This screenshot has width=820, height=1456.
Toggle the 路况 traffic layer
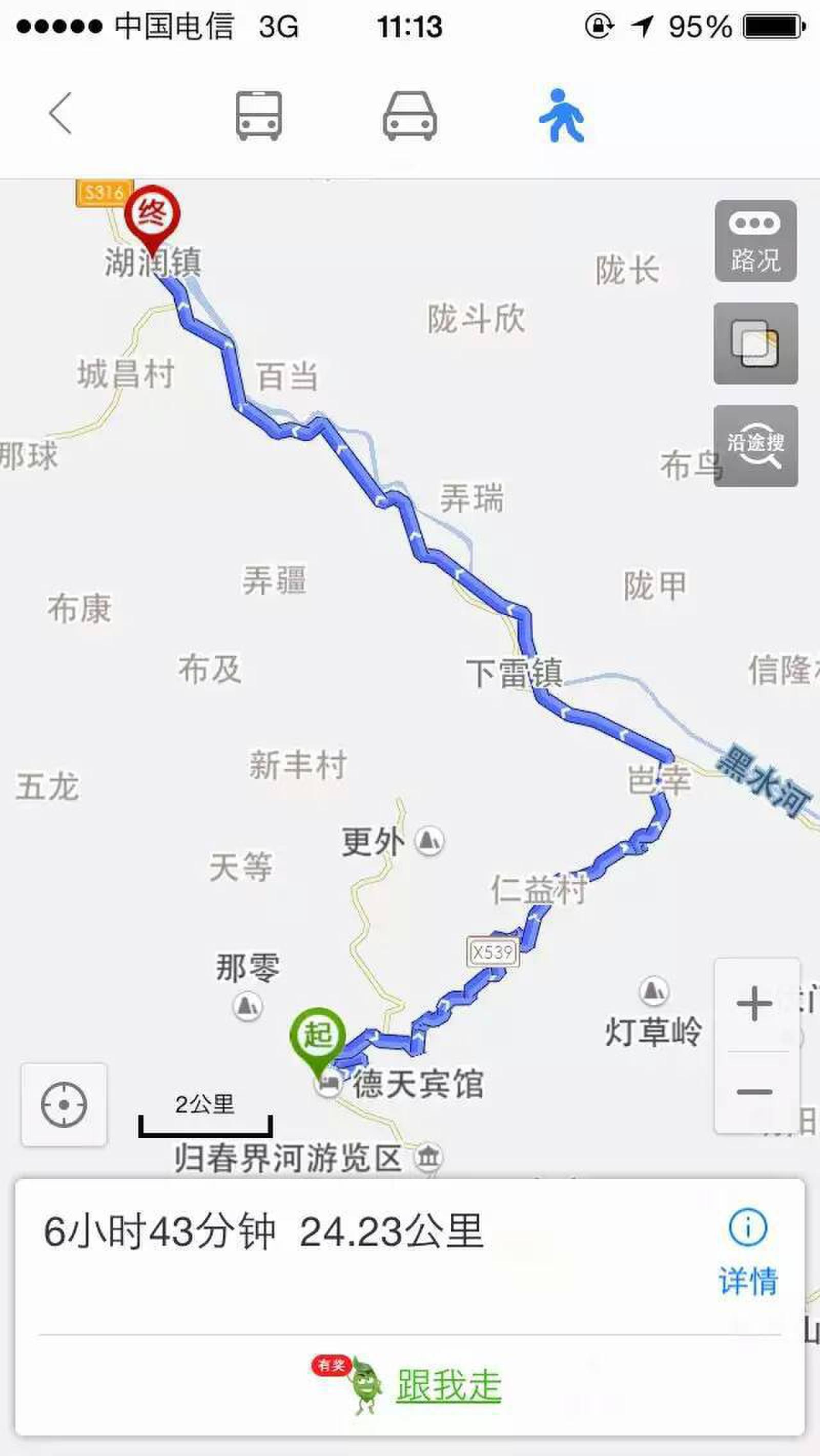point(755,241)
